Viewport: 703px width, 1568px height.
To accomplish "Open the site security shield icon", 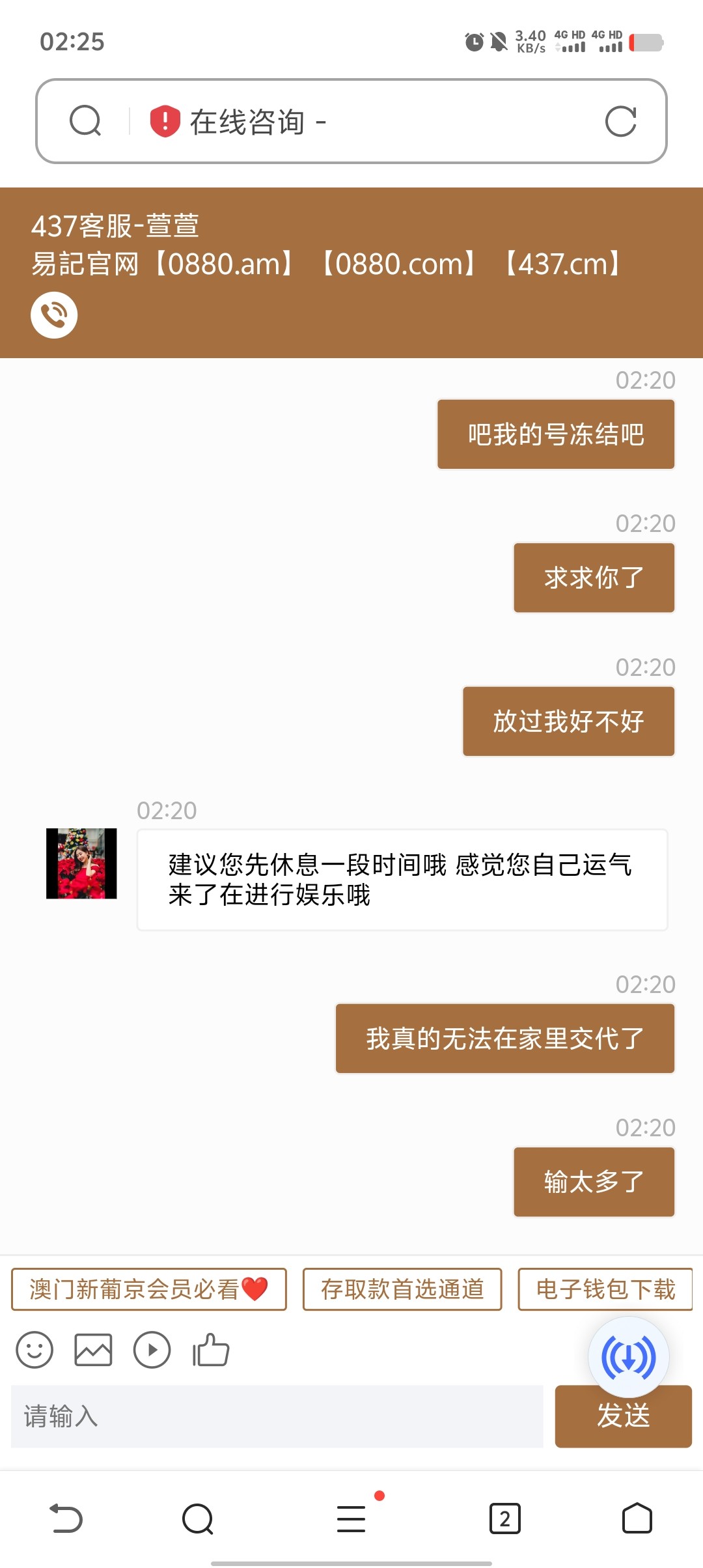I will 165,121.
